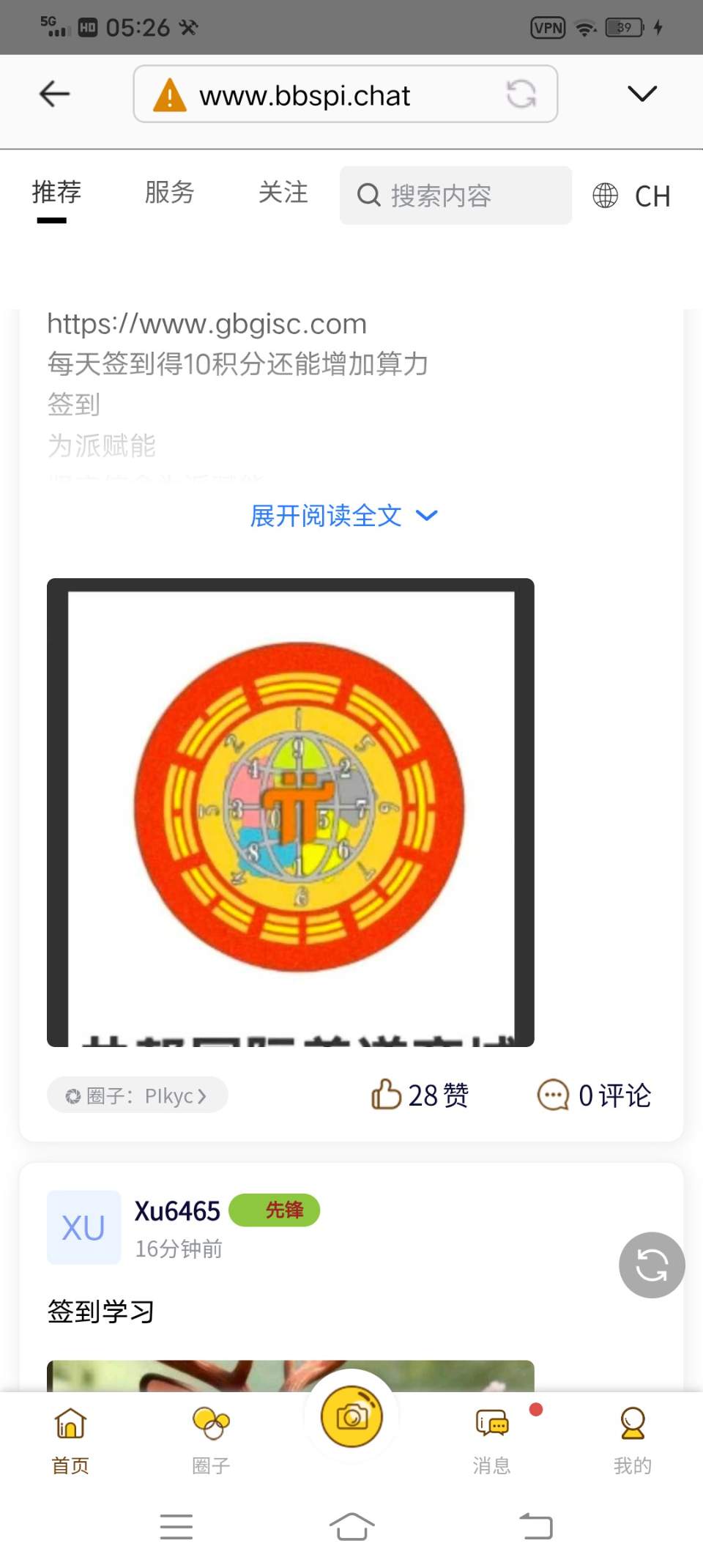The image size is (703, 1568).
Task: Select the 推荐 tab
Action: pos(56,193)
